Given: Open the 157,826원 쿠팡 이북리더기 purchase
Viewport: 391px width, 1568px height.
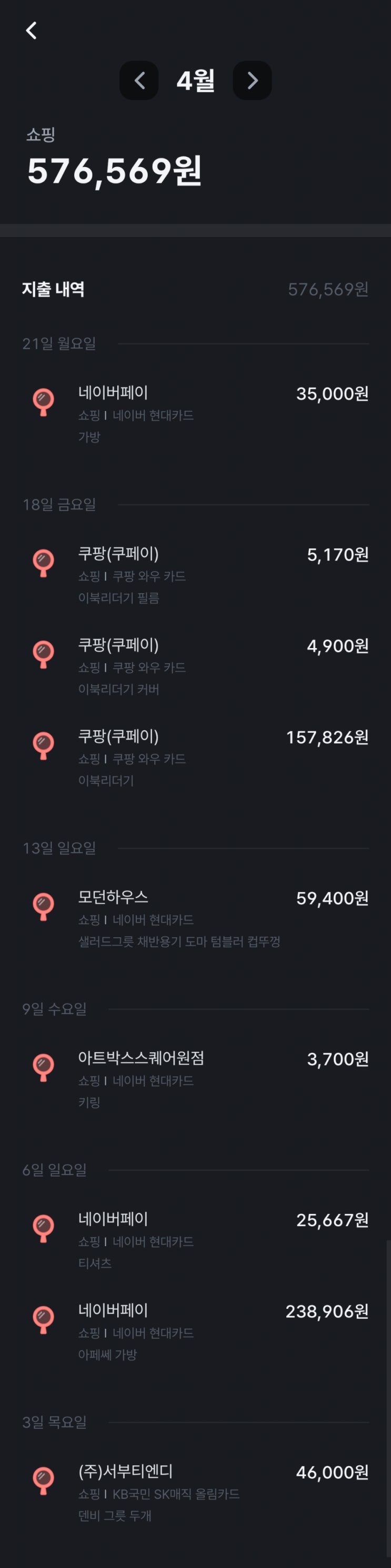Looking at the screenshot, I should (195, 758).
